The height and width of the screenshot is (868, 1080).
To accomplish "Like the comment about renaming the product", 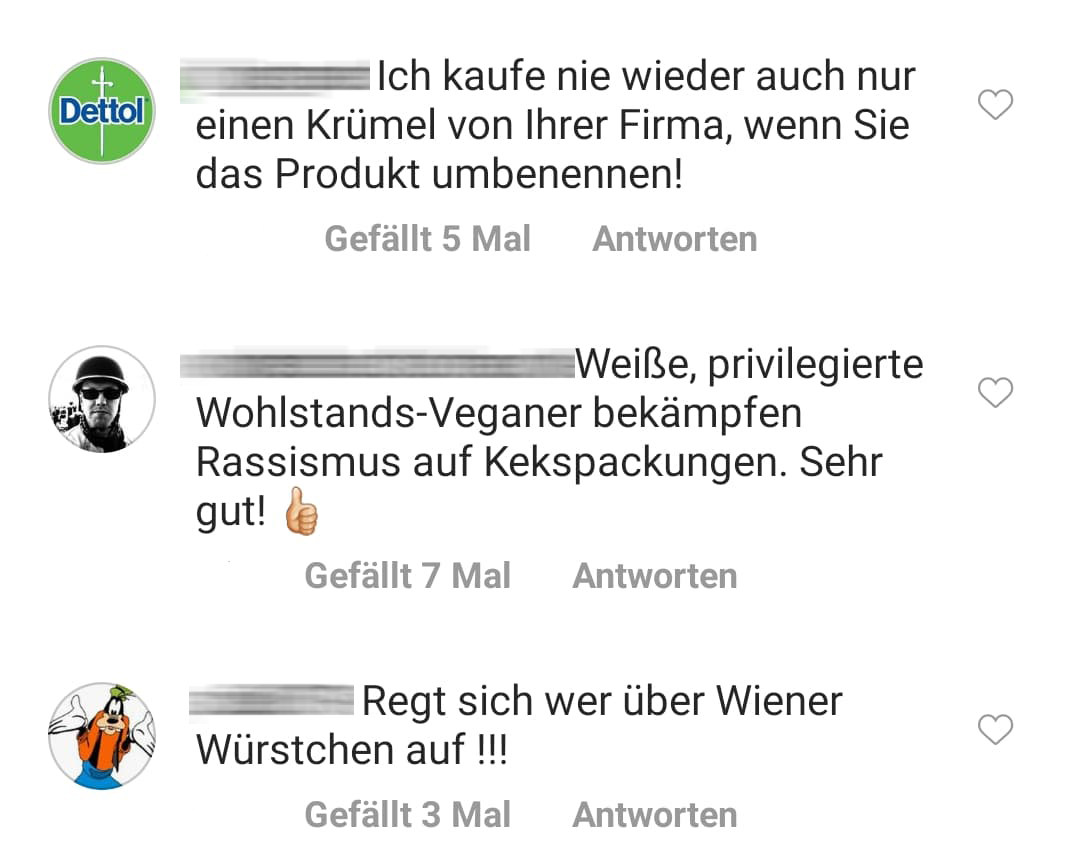I will (995, 105).
